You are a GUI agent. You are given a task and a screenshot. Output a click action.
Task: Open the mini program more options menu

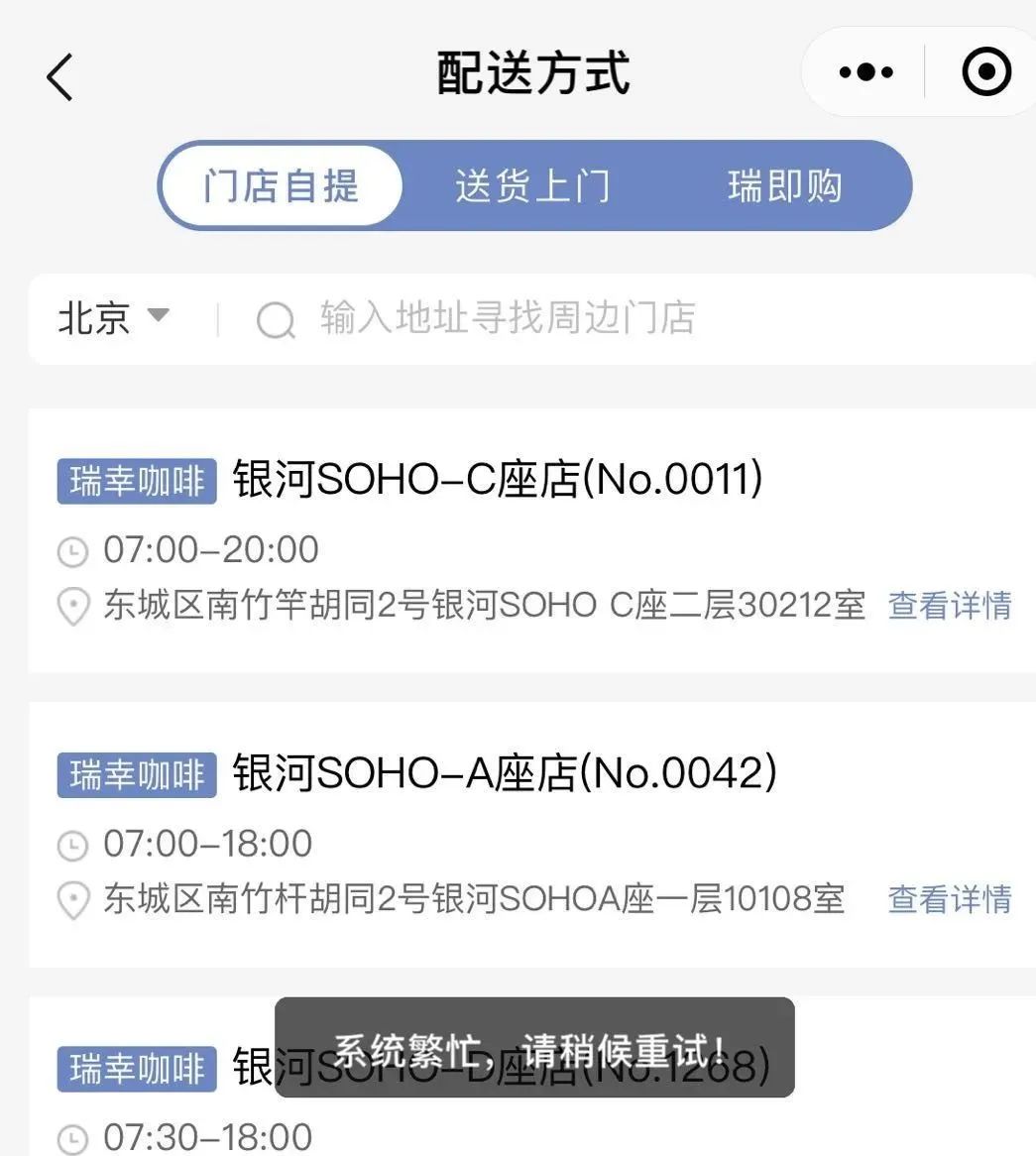coord(865,72)
